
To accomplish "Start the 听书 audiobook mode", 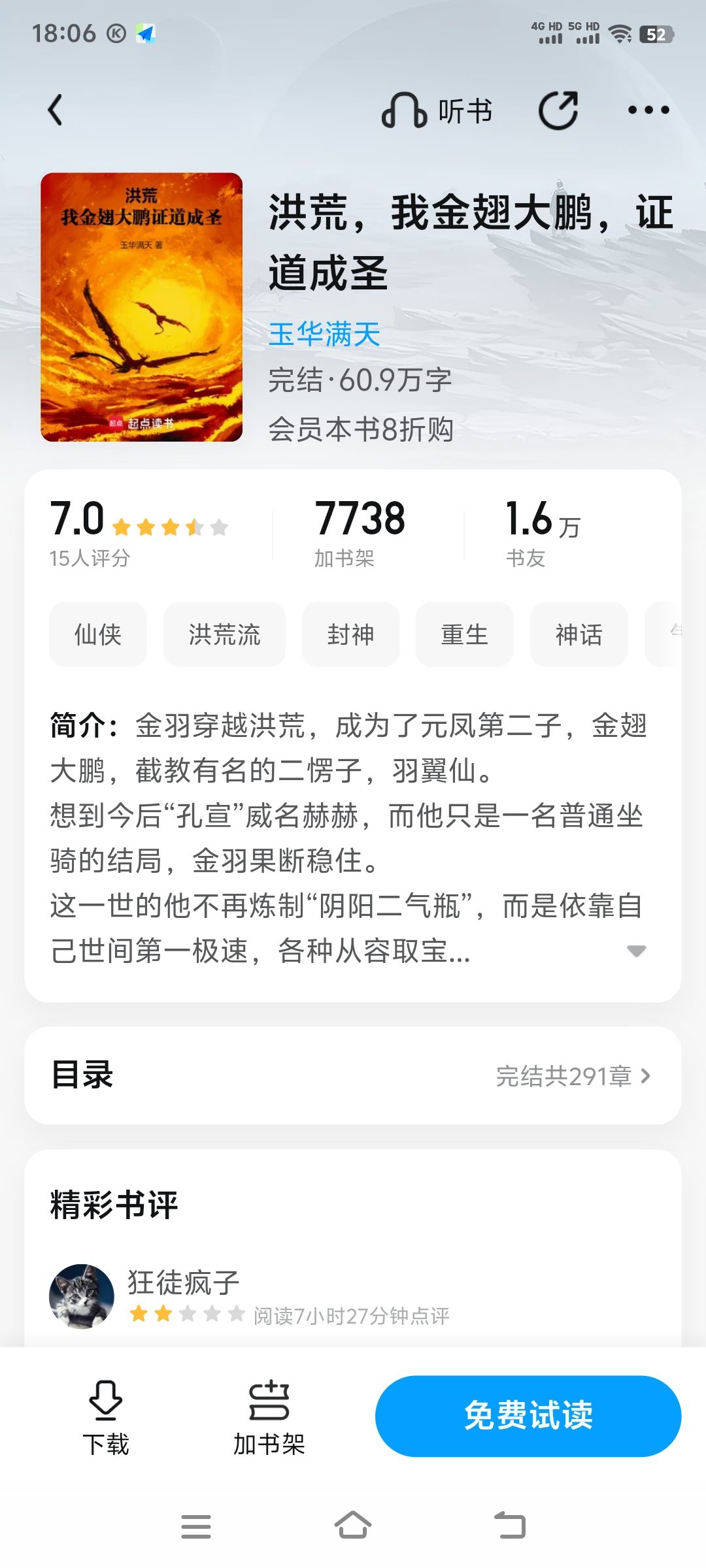I will click(x=437, y=110).
